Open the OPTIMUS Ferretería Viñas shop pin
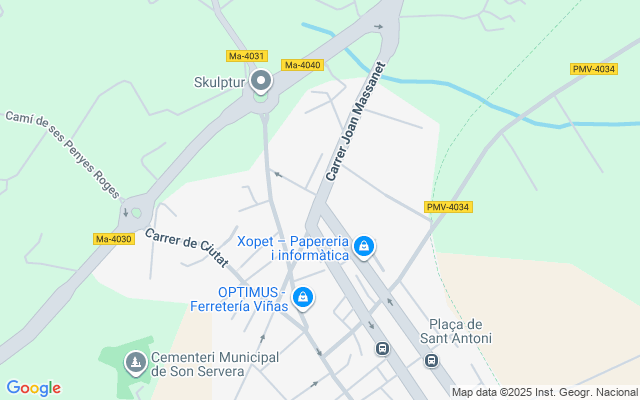The image size is (640, 400). (303, 297)
